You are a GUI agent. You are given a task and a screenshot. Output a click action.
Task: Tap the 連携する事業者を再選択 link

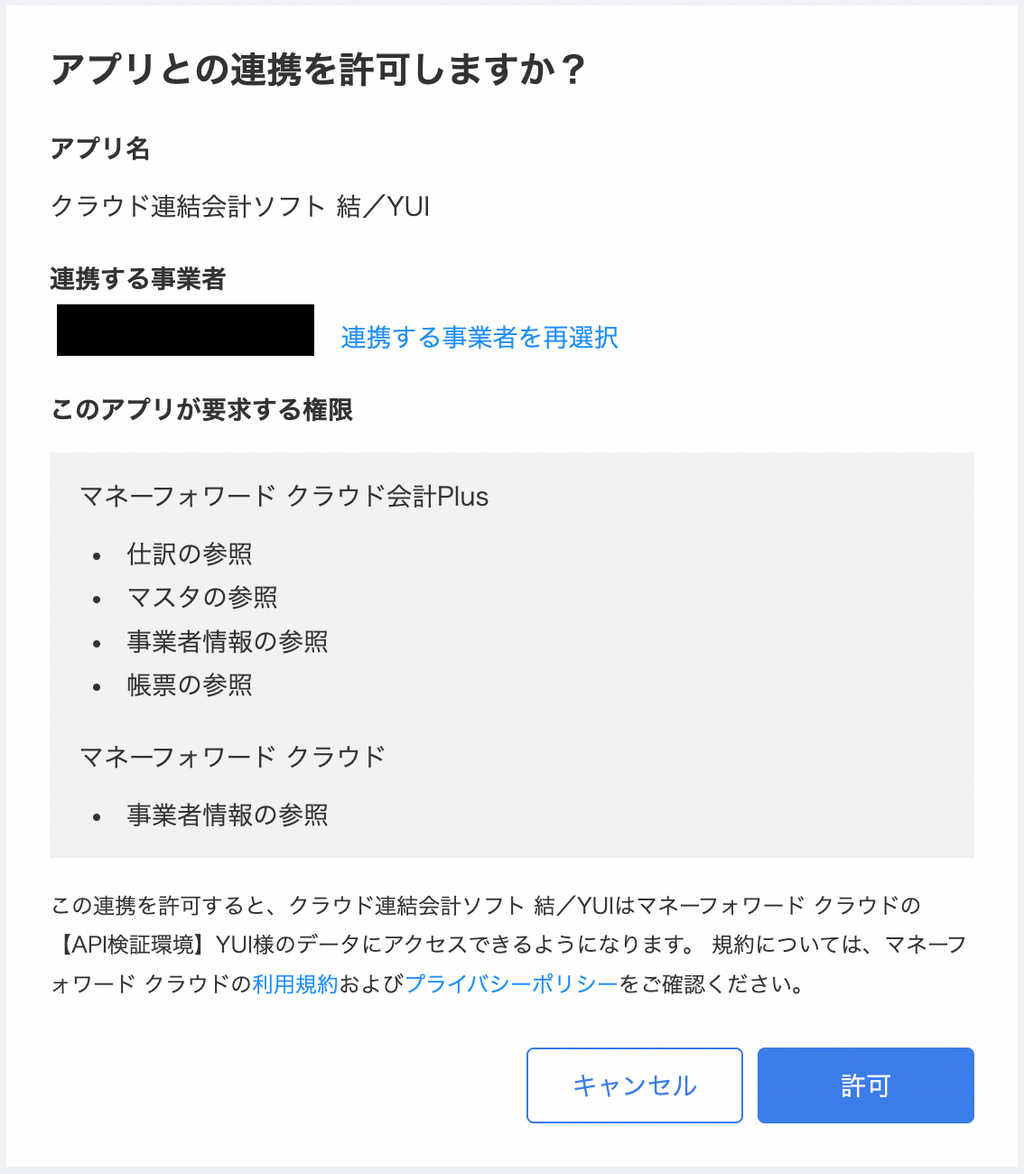(x=479, y=338)
